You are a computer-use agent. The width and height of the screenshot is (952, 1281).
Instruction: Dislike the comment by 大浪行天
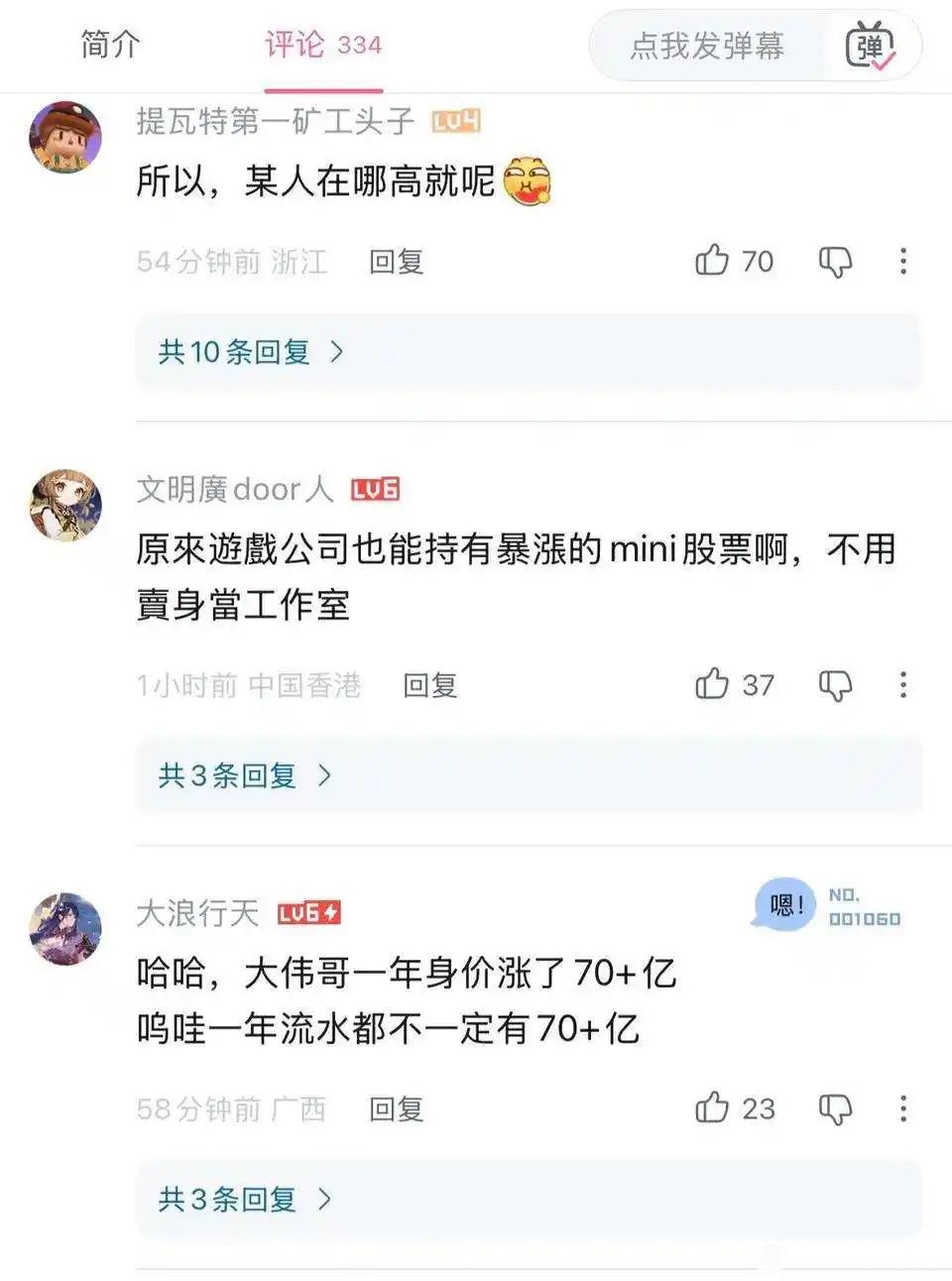click(835, 1108)
